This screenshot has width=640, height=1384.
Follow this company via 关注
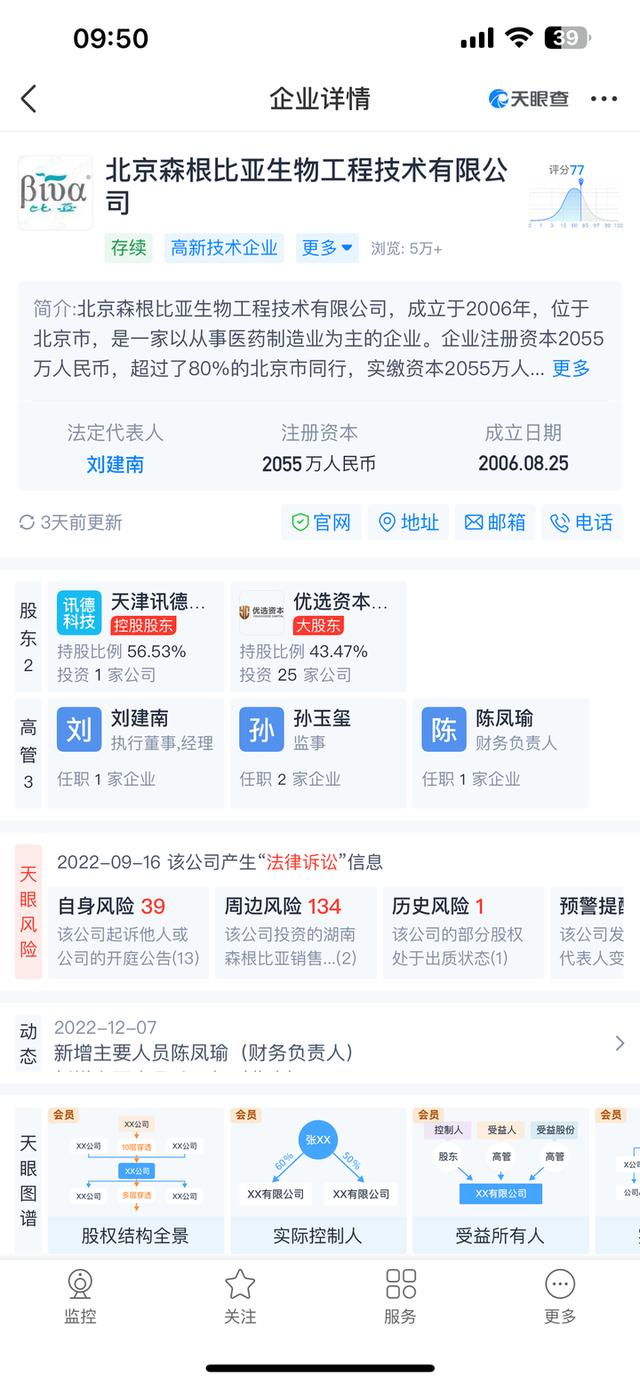(x=240, y=1297)
